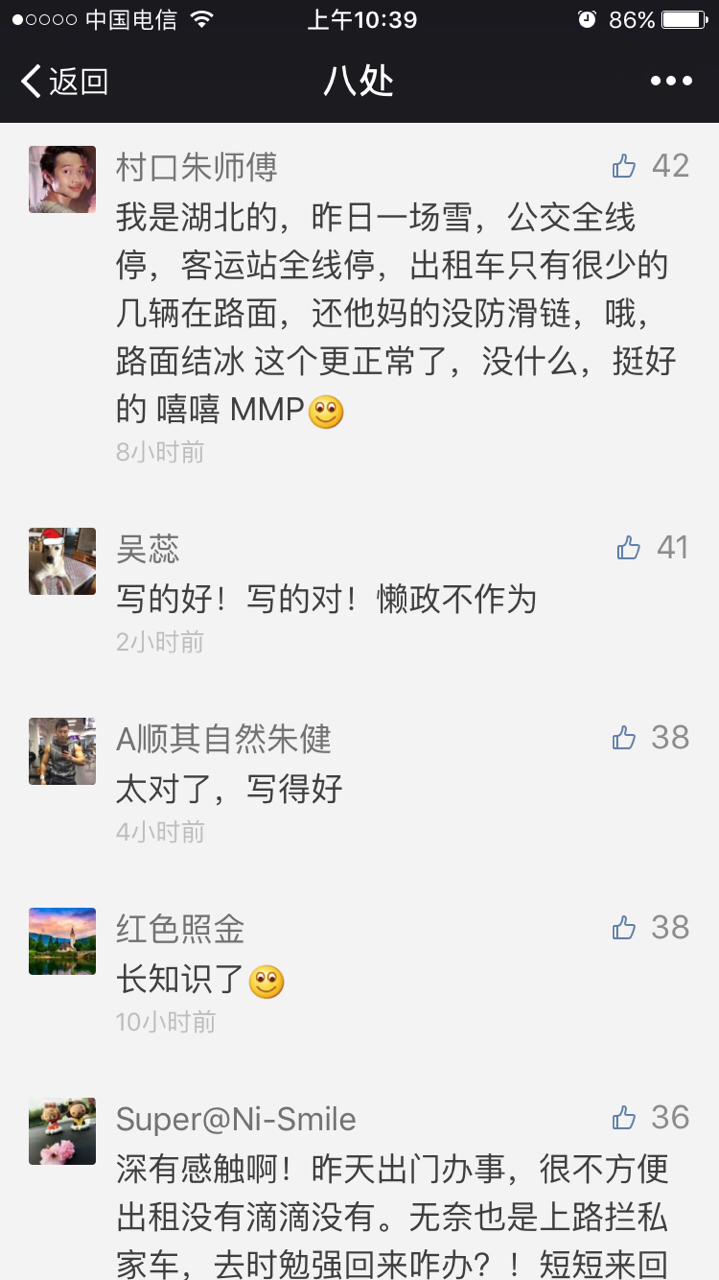Like 吴蕊's comment
This screenshot has width=719, height=1280.
[629, 548]
